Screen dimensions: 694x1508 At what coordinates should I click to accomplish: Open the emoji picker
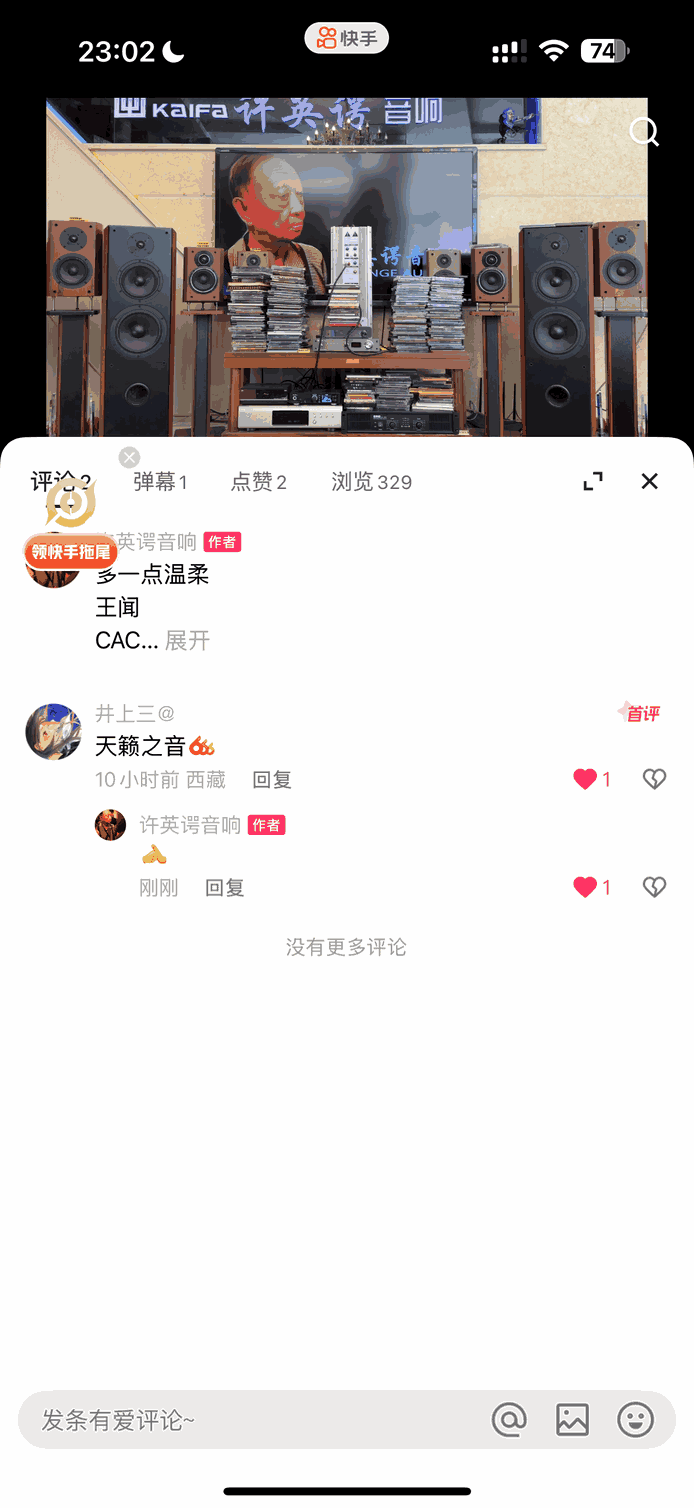(635, 1419)
